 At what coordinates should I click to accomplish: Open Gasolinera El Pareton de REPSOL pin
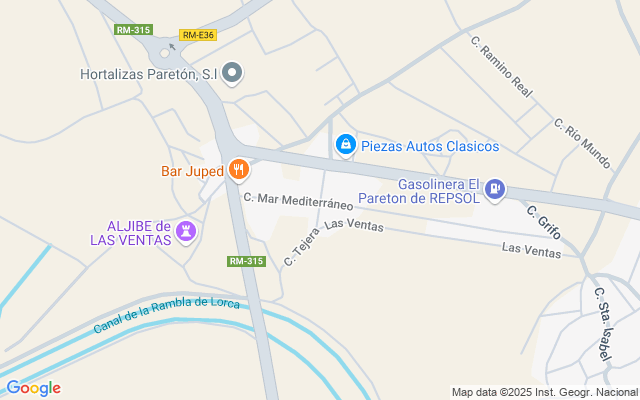(494, 188)
